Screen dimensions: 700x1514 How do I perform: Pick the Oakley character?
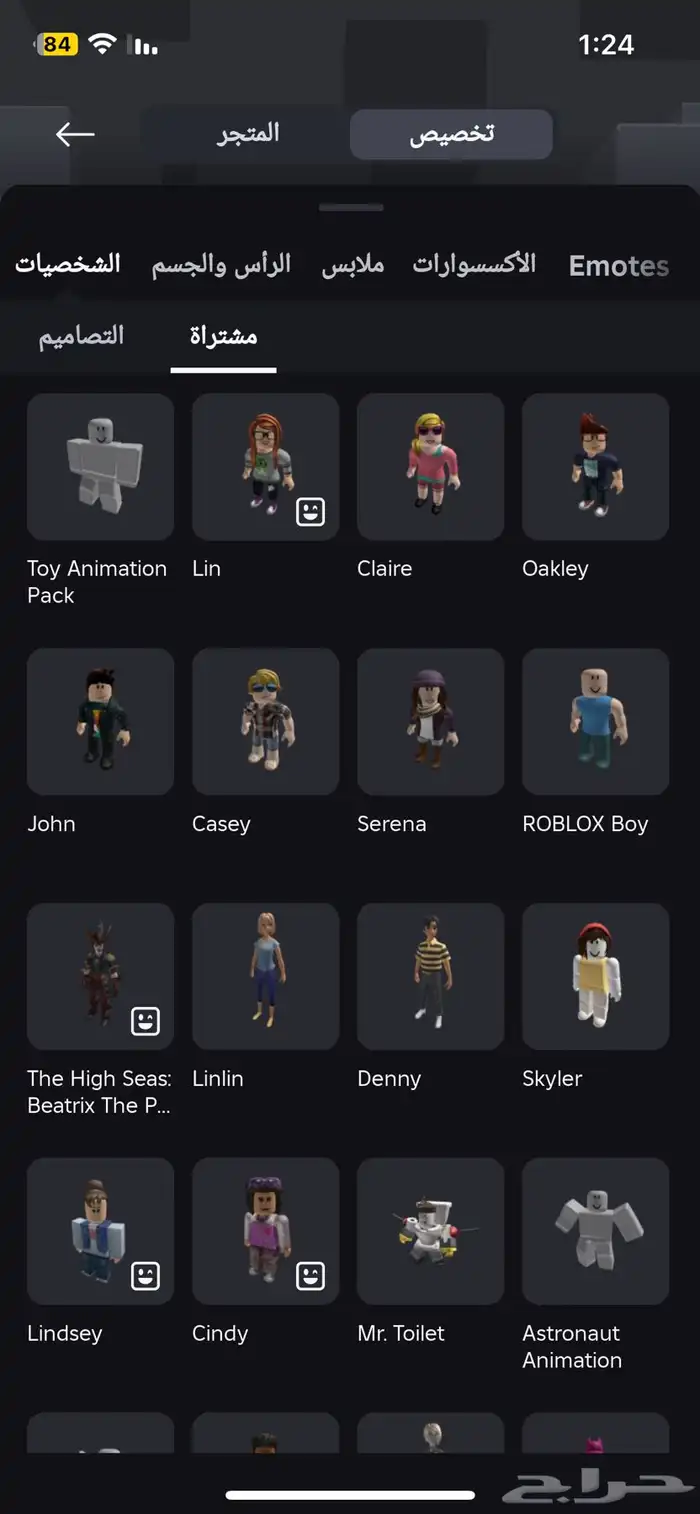tap(595, 467)
